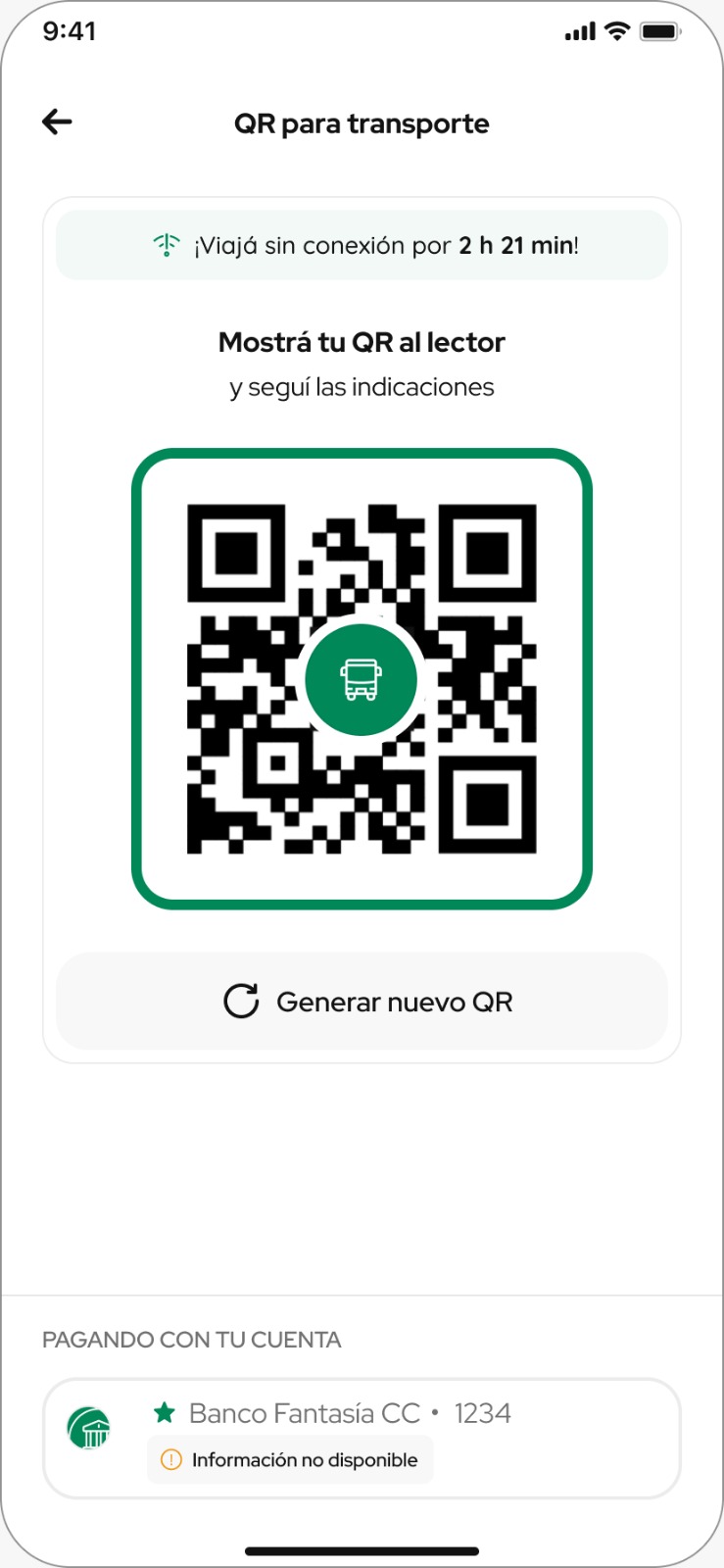Tap the PAGANDO CON TU CUENTA header
Image resolution: width=724 pixels, height=1568 pixels.
[192, 1340]
